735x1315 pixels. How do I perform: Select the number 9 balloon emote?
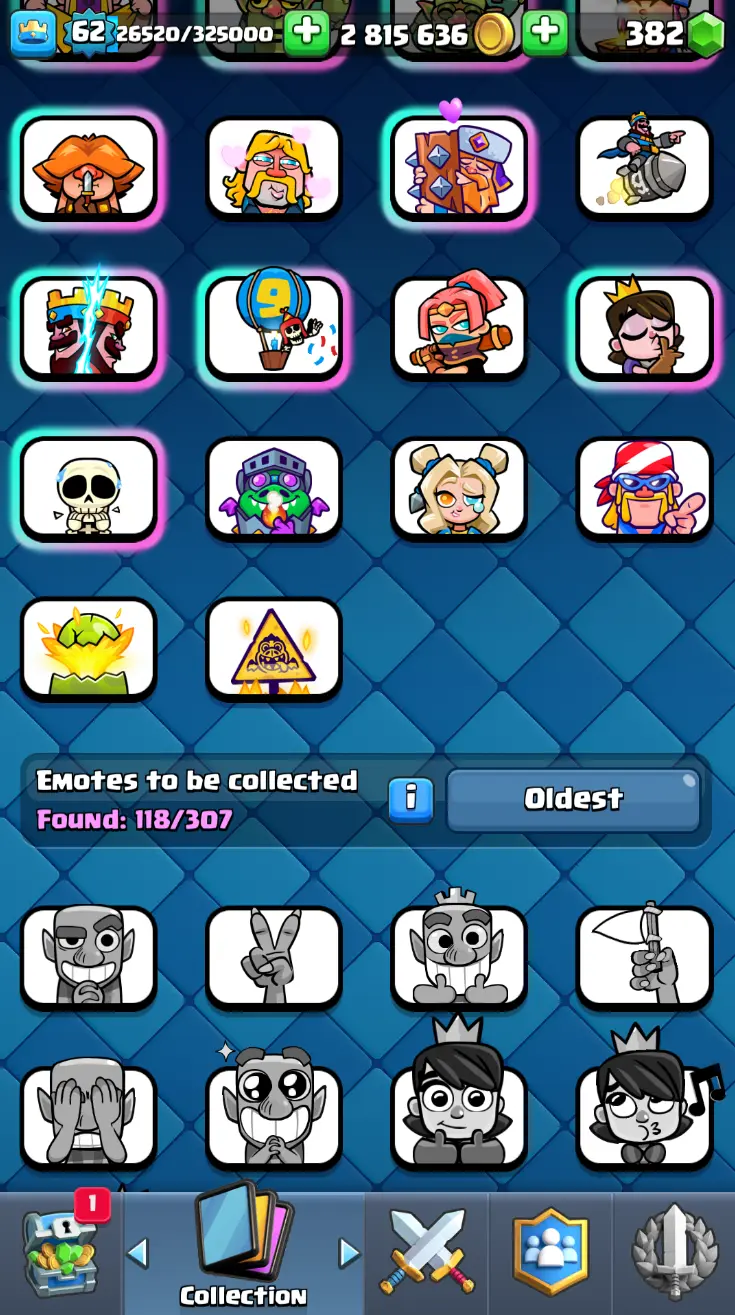274,328
